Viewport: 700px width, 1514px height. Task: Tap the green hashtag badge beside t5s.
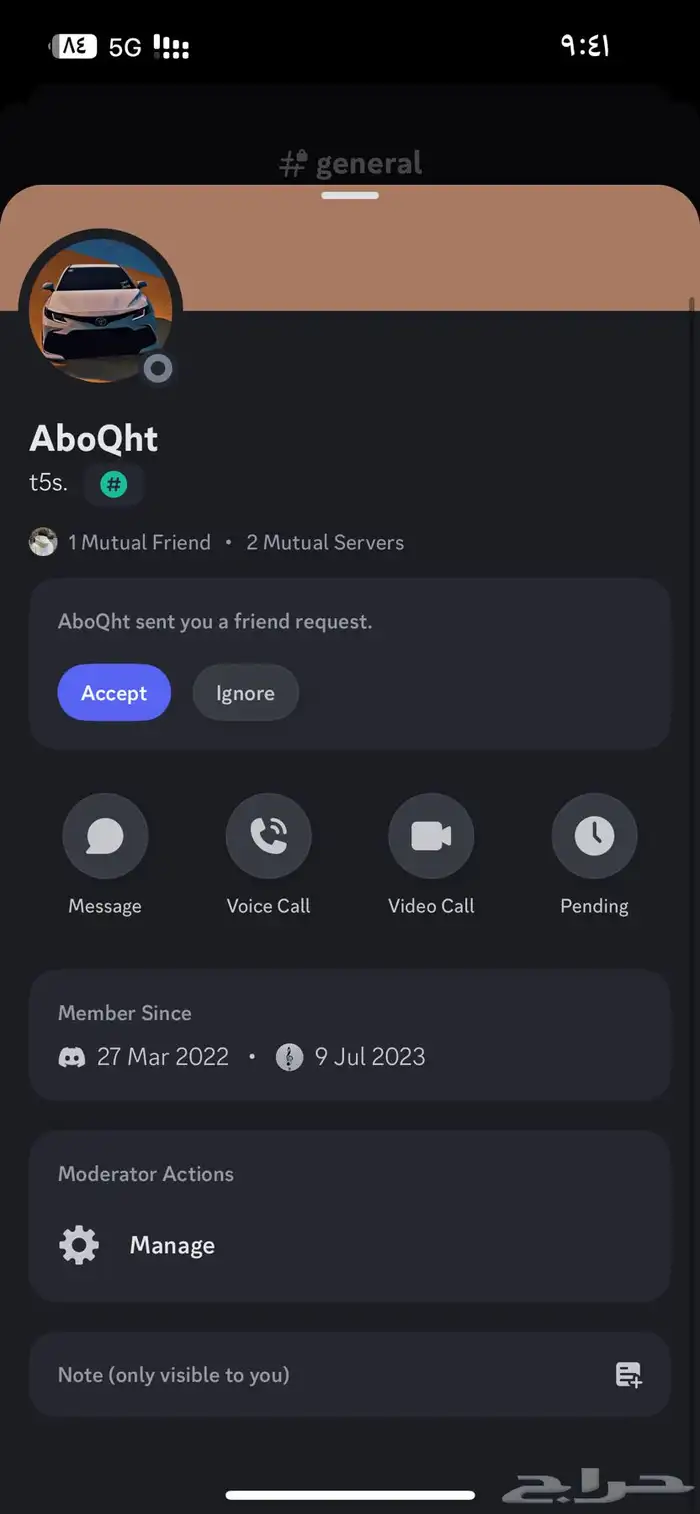(x=114, y=485)
